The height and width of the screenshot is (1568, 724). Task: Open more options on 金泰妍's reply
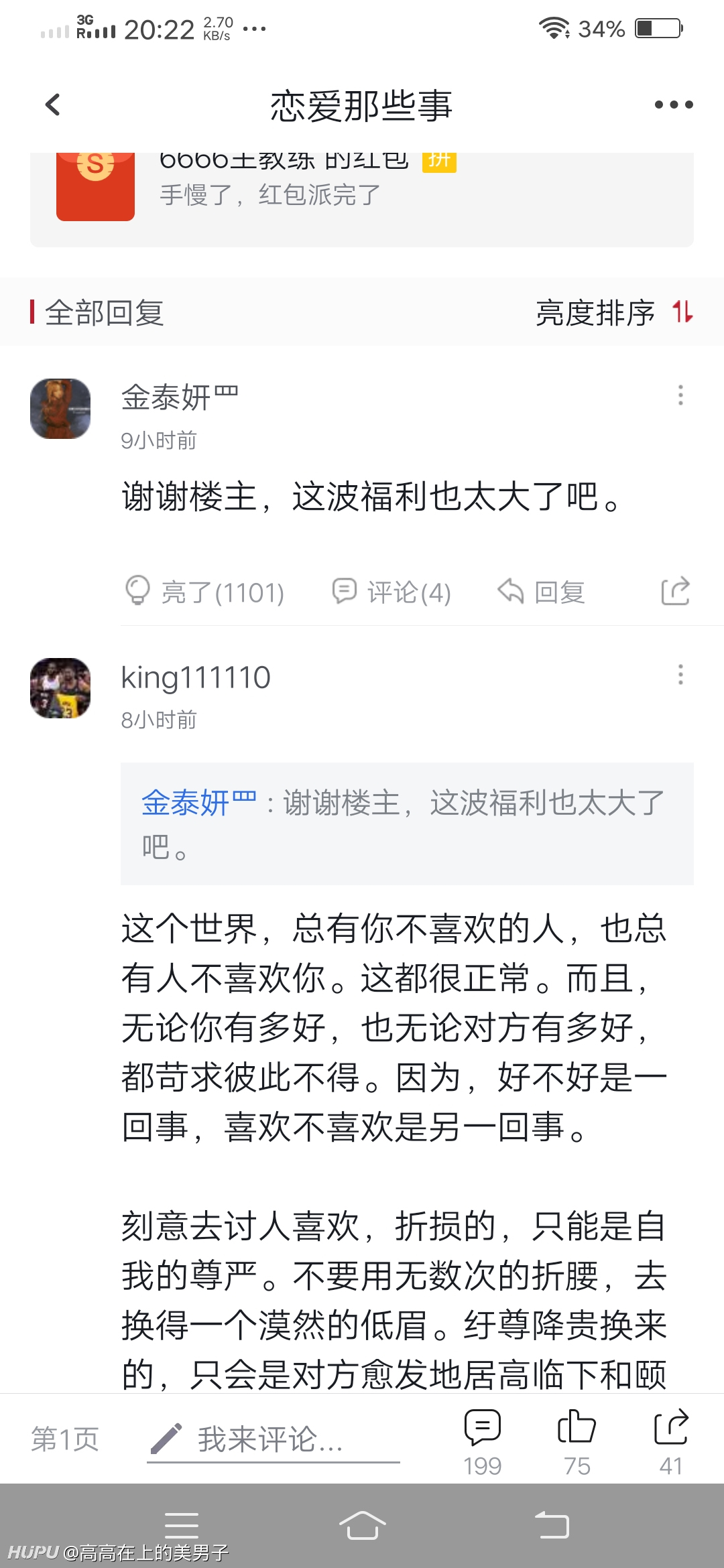pos(680,395)
